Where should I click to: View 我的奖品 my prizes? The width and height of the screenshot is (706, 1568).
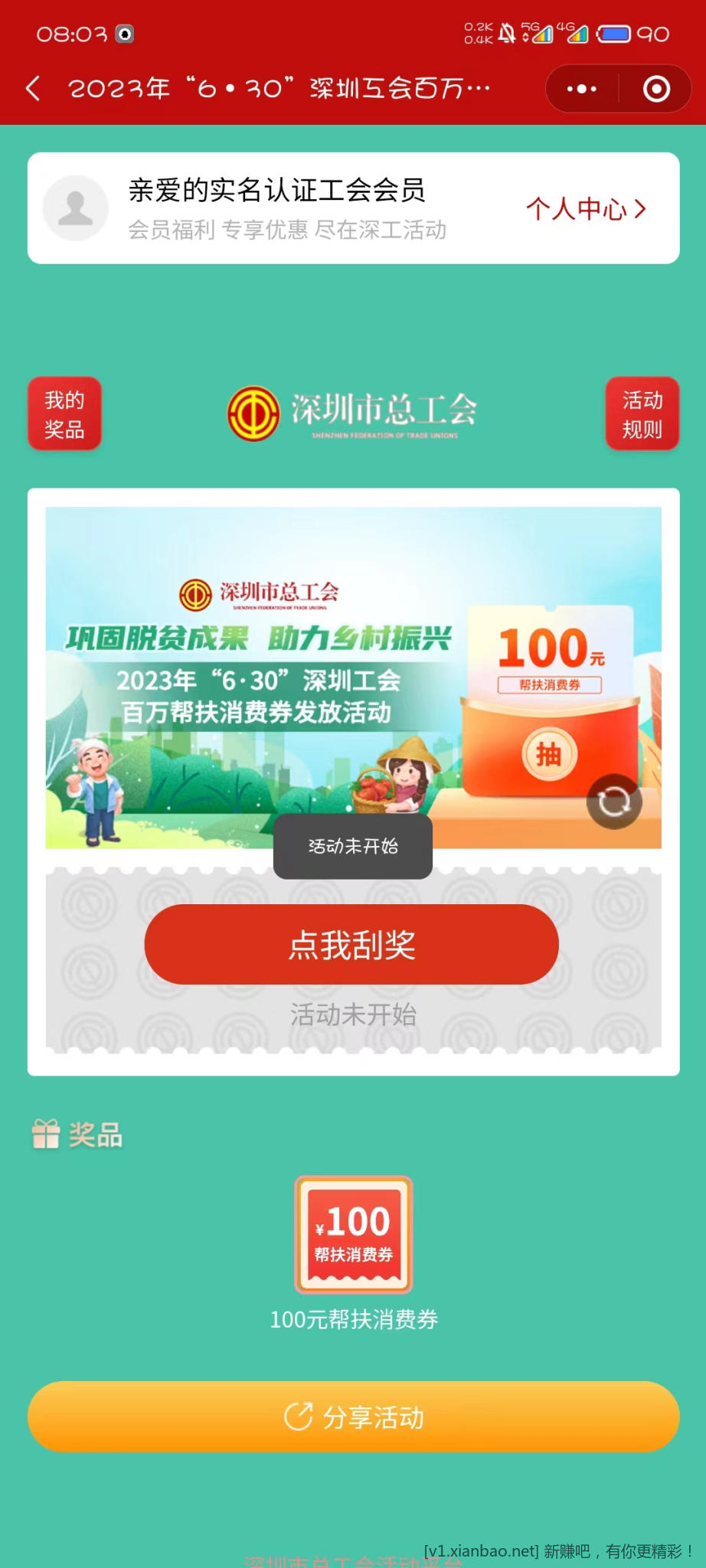pyautogui.click(x=64, y=413)
